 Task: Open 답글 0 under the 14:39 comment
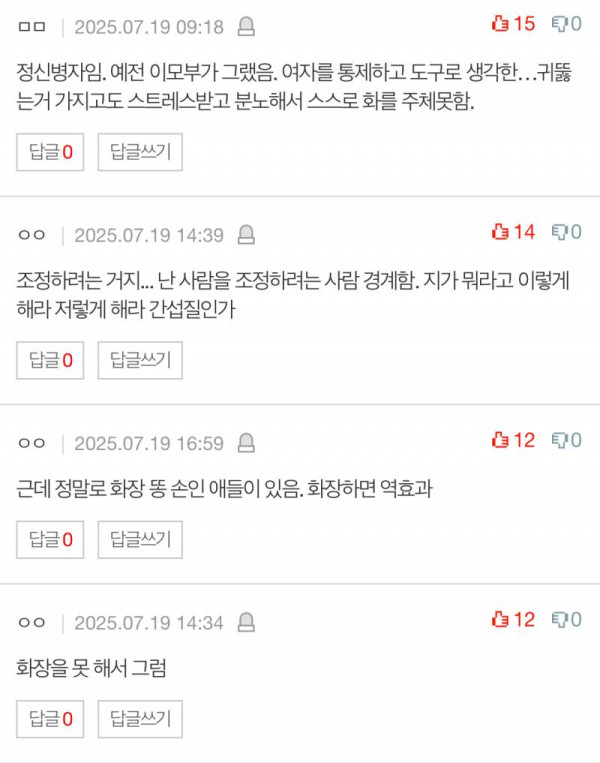click(x=50, y=360)
